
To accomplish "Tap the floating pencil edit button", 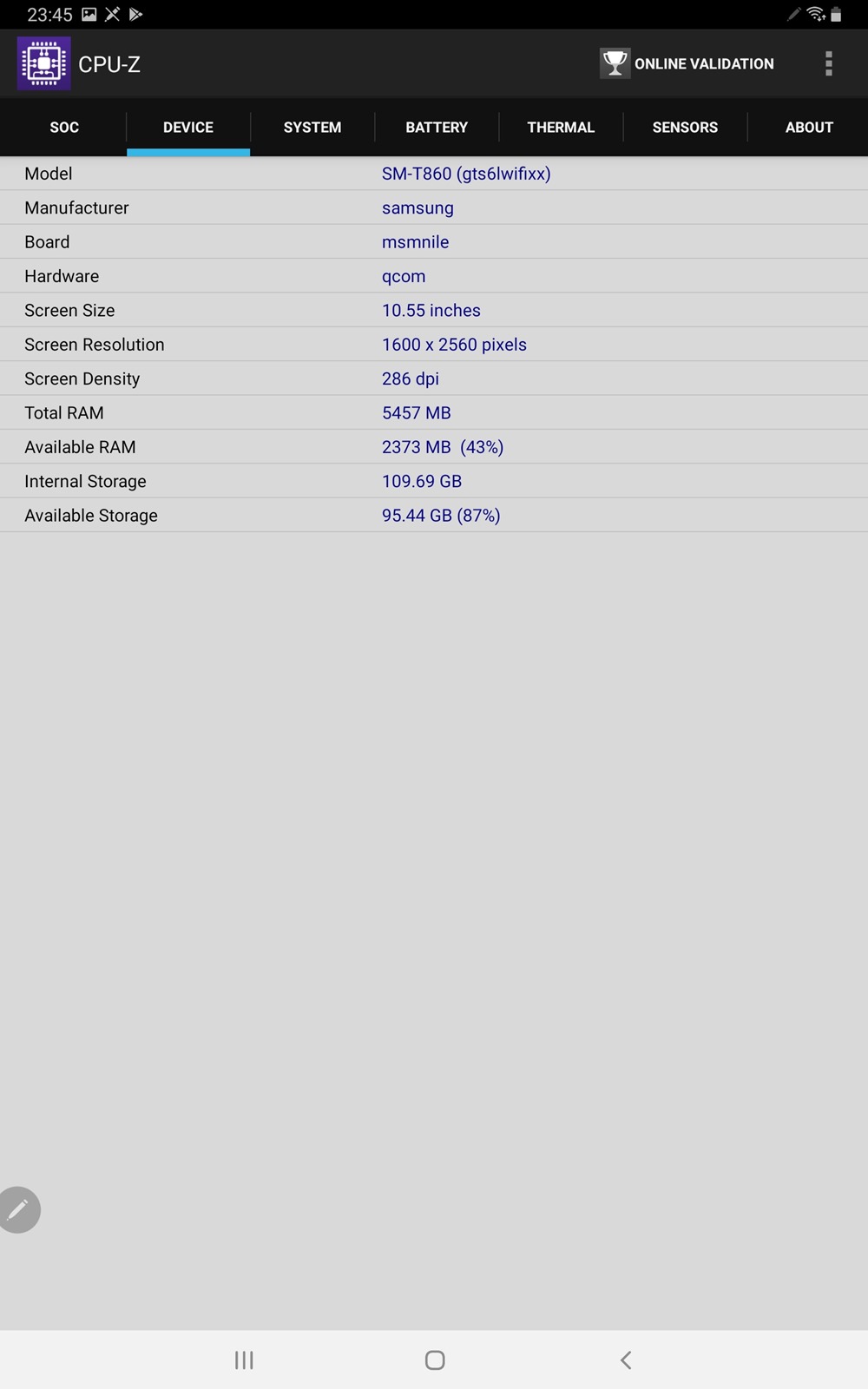I will point(17,1209).
